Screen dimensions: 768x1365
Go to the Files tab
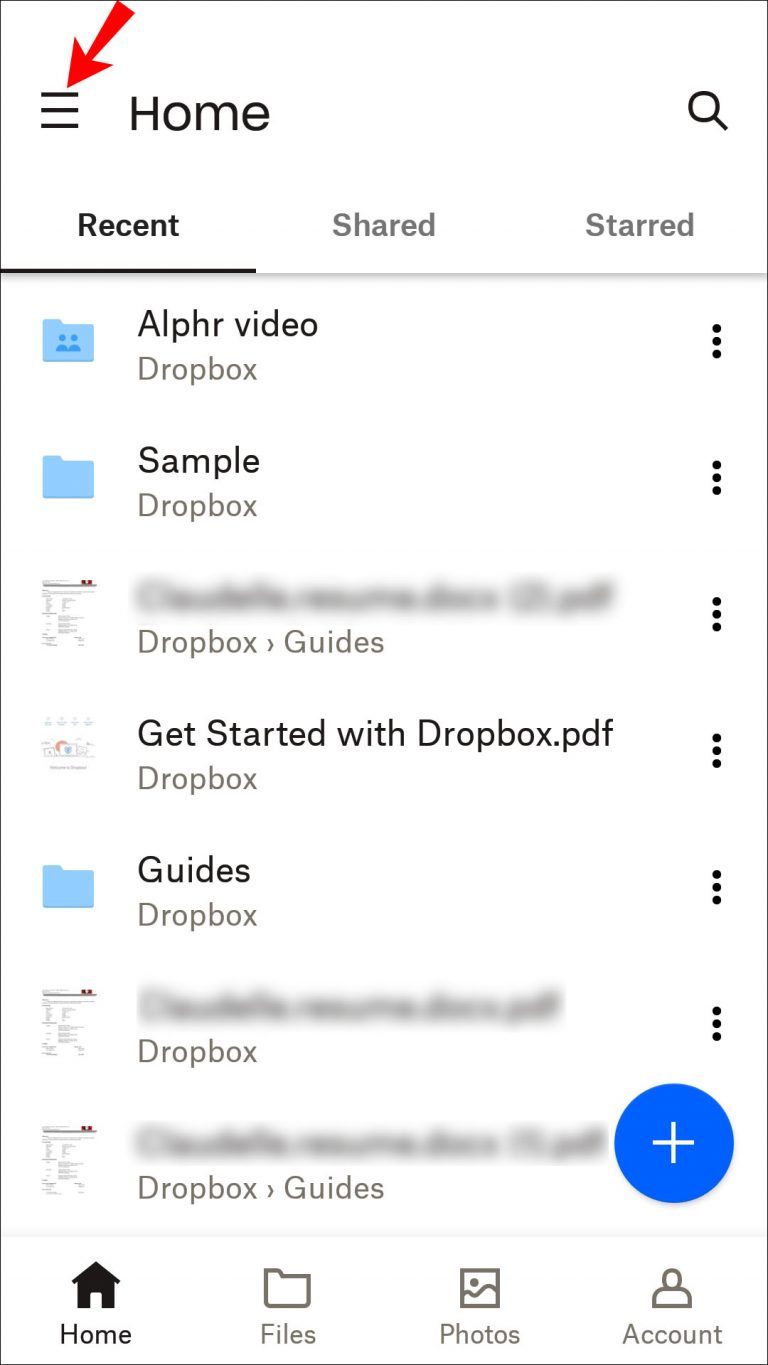[287, 1305]
